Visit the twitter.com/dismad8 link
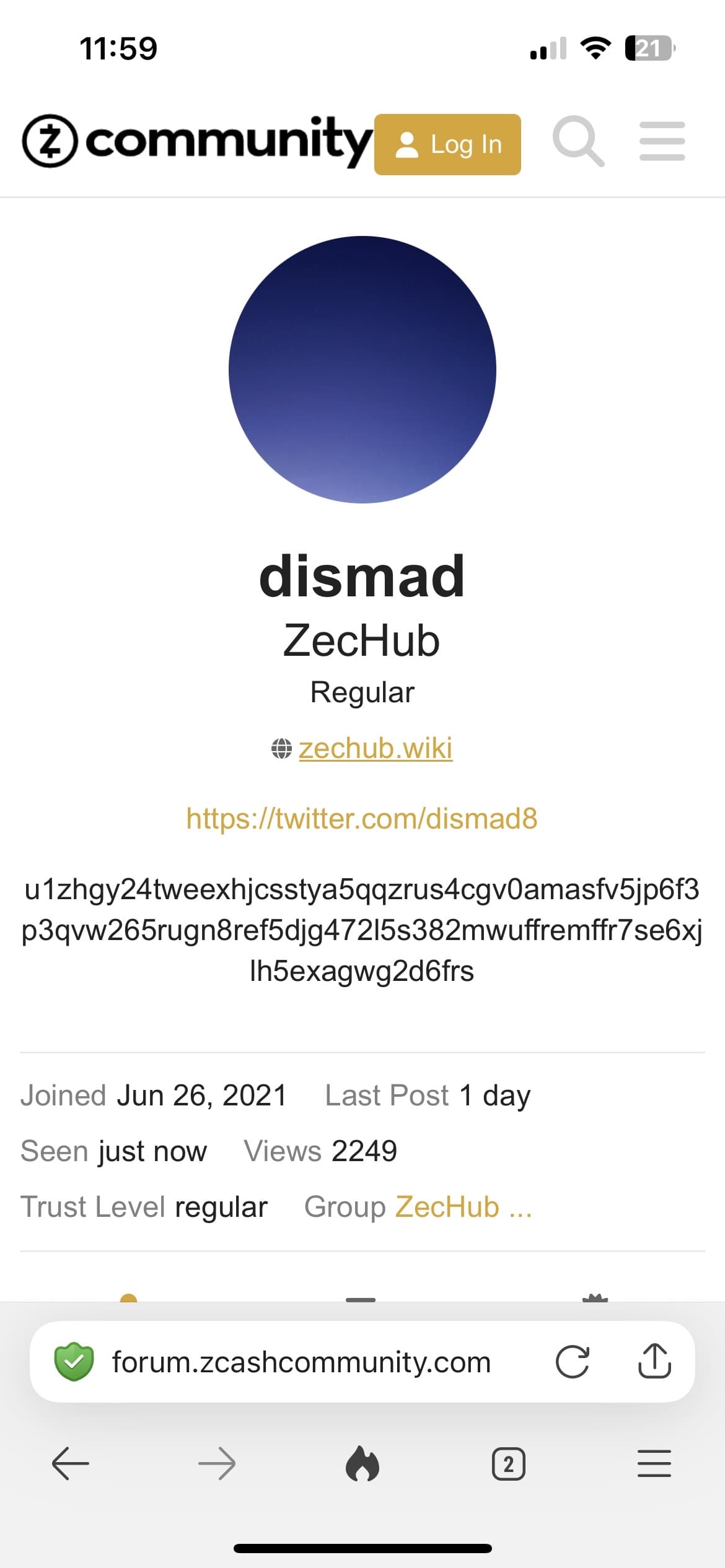The width and height of the screenshot is (725, 1568). coord(362,819)
